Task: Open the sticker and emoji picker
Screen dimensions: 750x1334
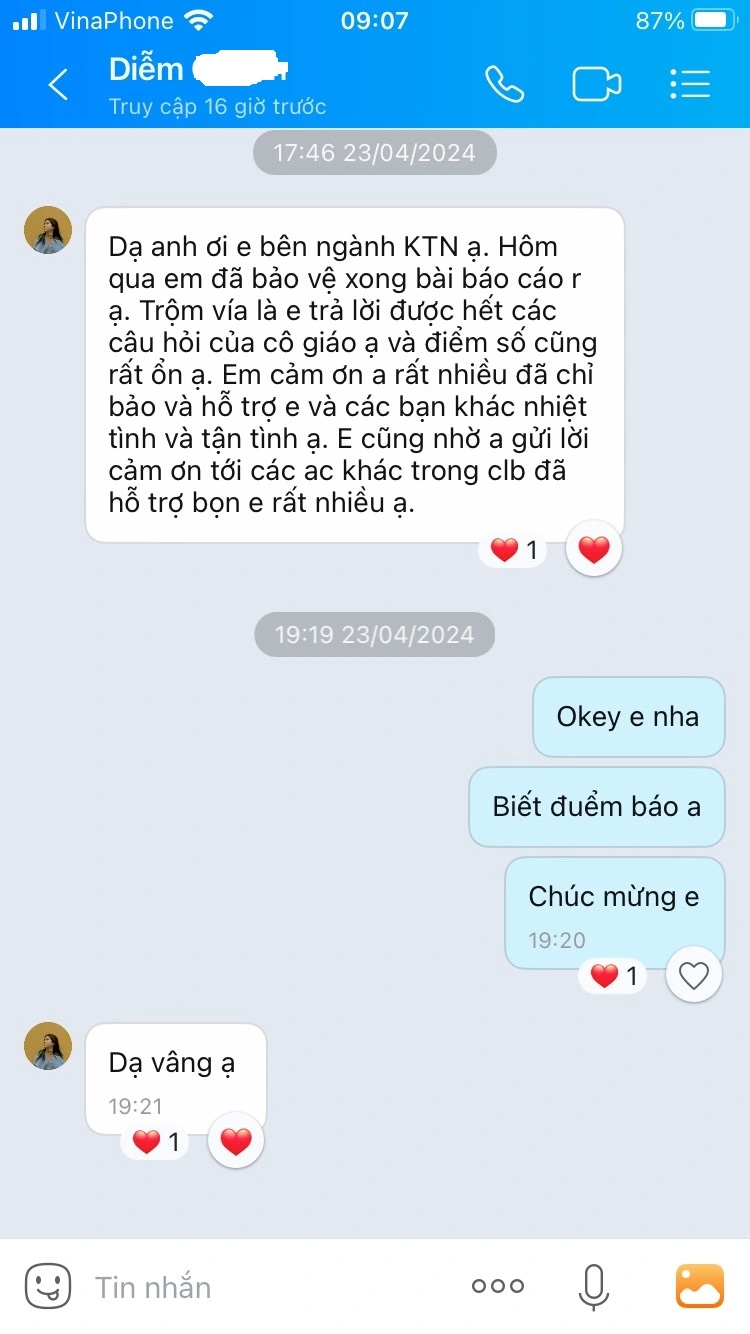Action: pyautogui.click(x=48, y=1286)
